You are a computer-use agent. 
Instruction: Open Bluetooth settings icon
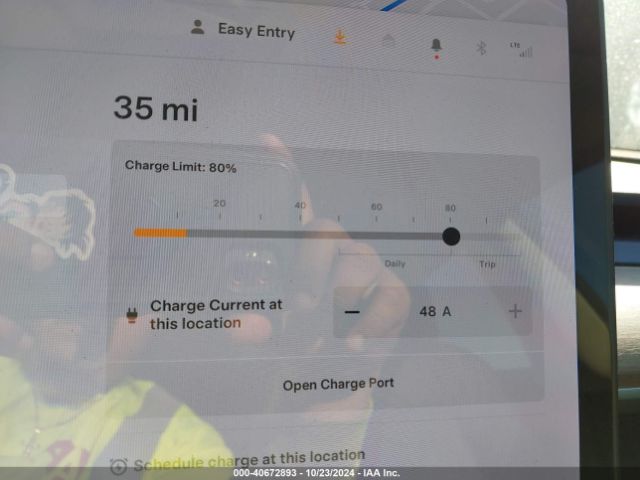tap(480, 48)
